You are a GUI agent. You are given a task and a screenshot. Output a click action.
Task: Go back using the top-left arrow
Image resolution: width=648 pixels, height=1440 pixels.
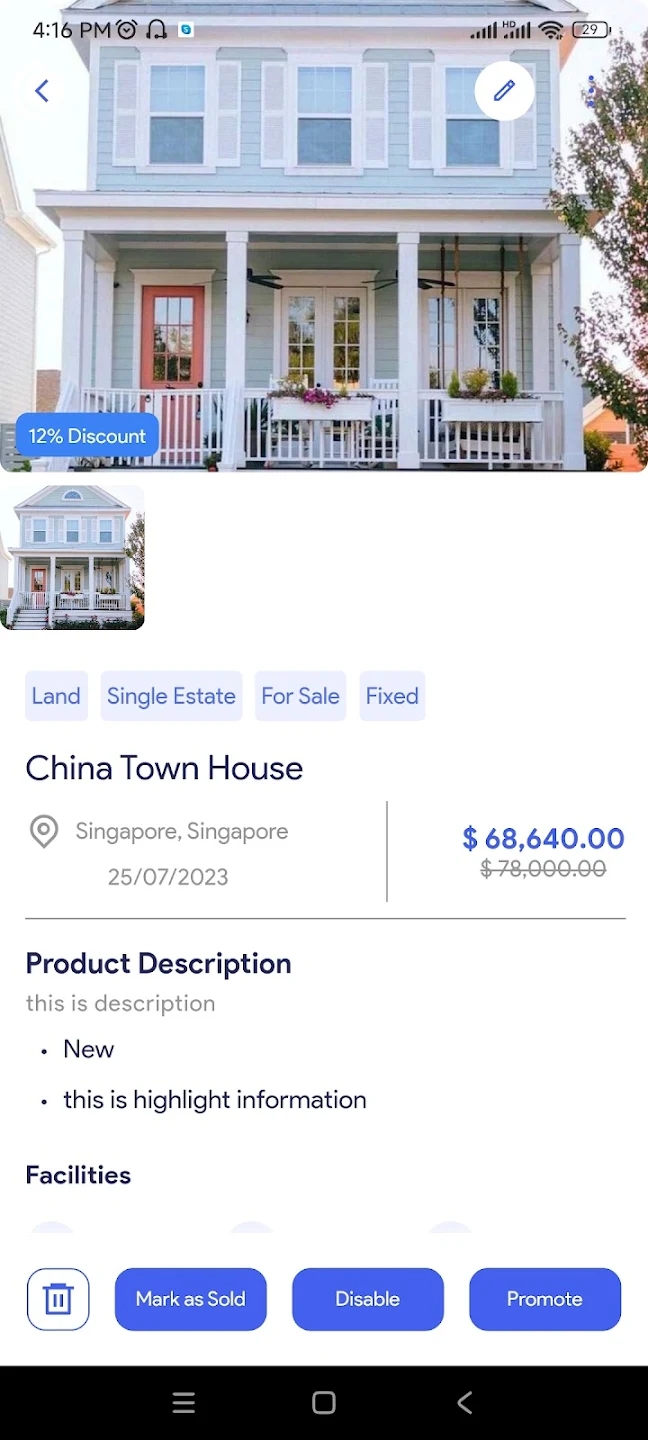(x=42, y=91)
